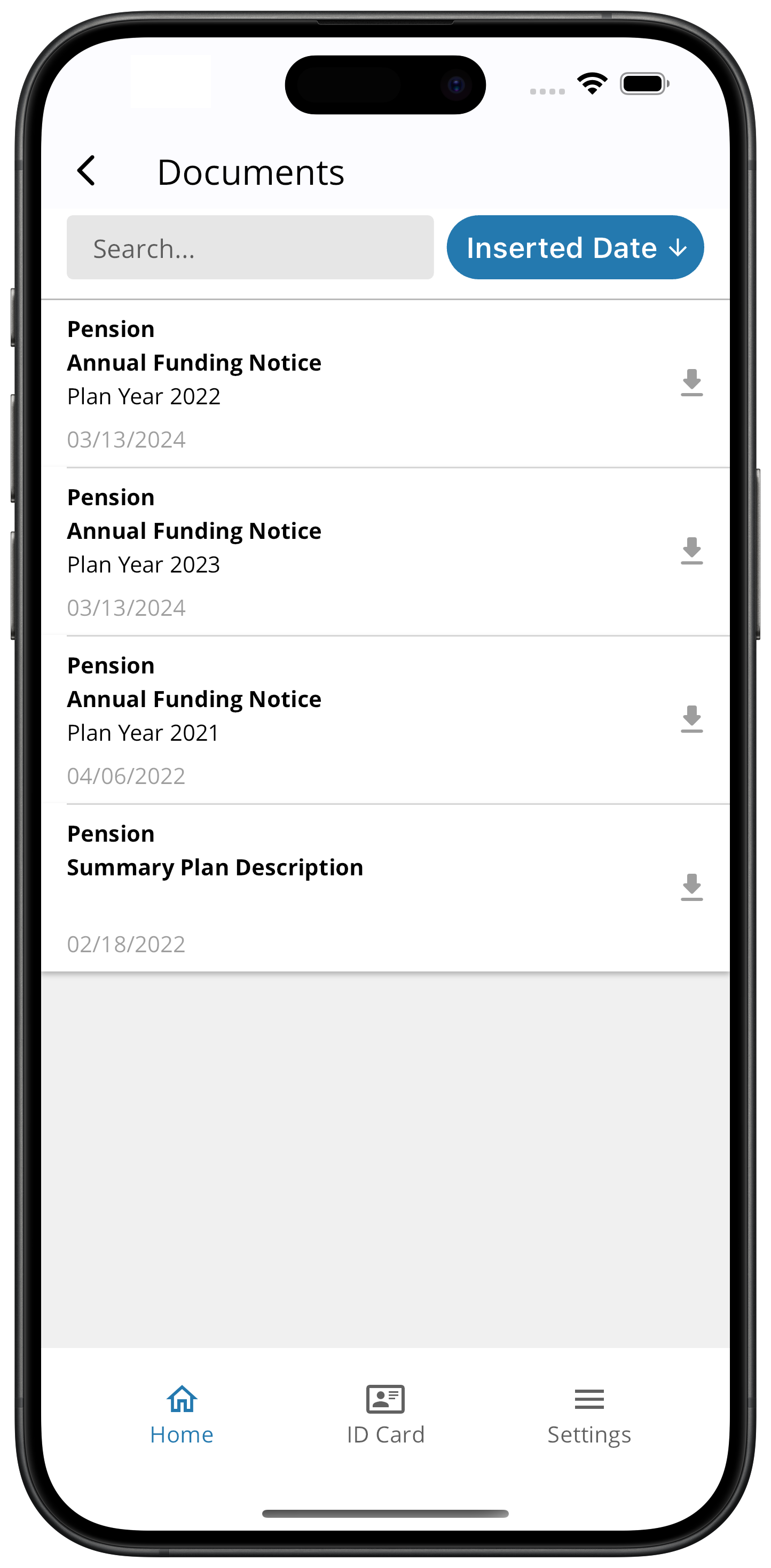Download the Summary Plan Description

pyautogui.click(x=691, y=887)
